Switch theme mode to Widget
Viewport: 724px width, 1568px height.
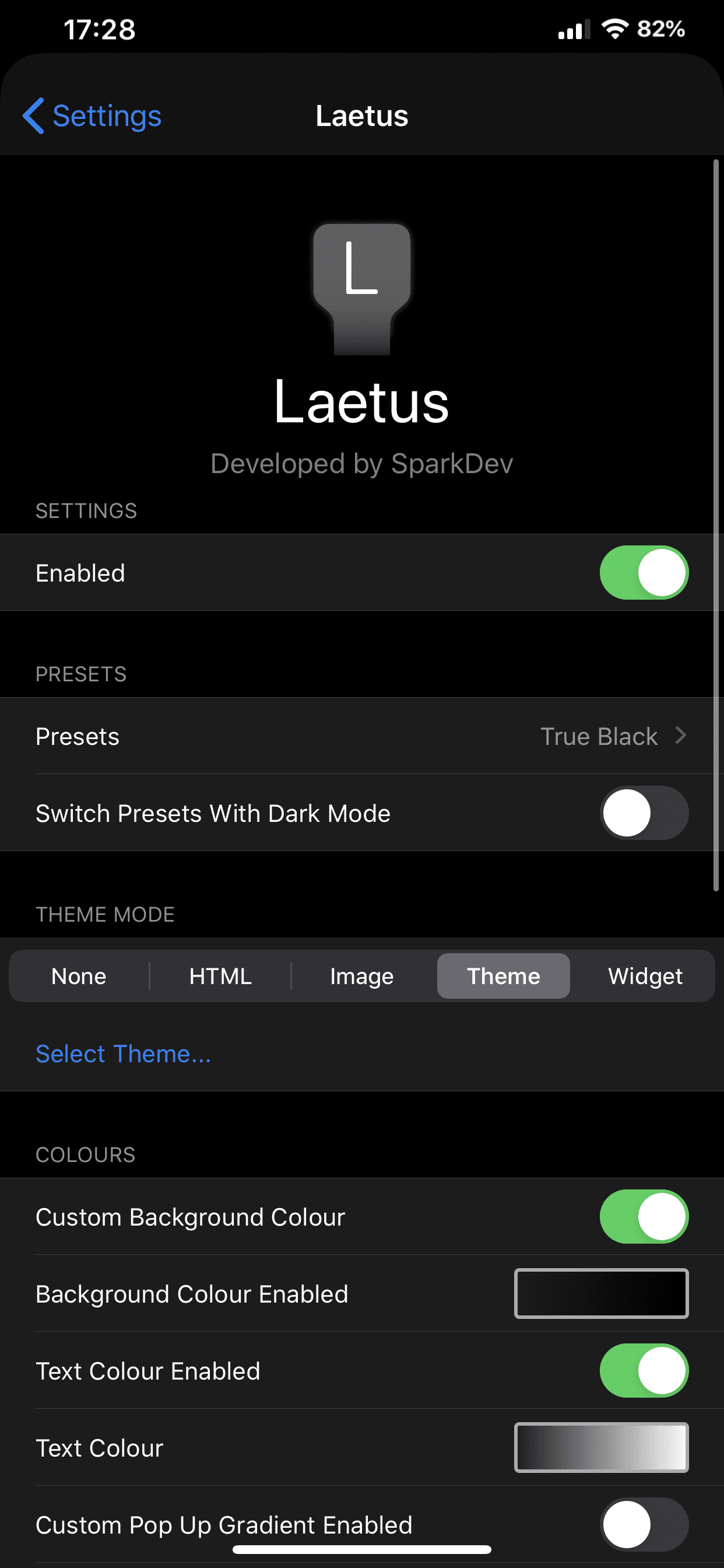645,977
